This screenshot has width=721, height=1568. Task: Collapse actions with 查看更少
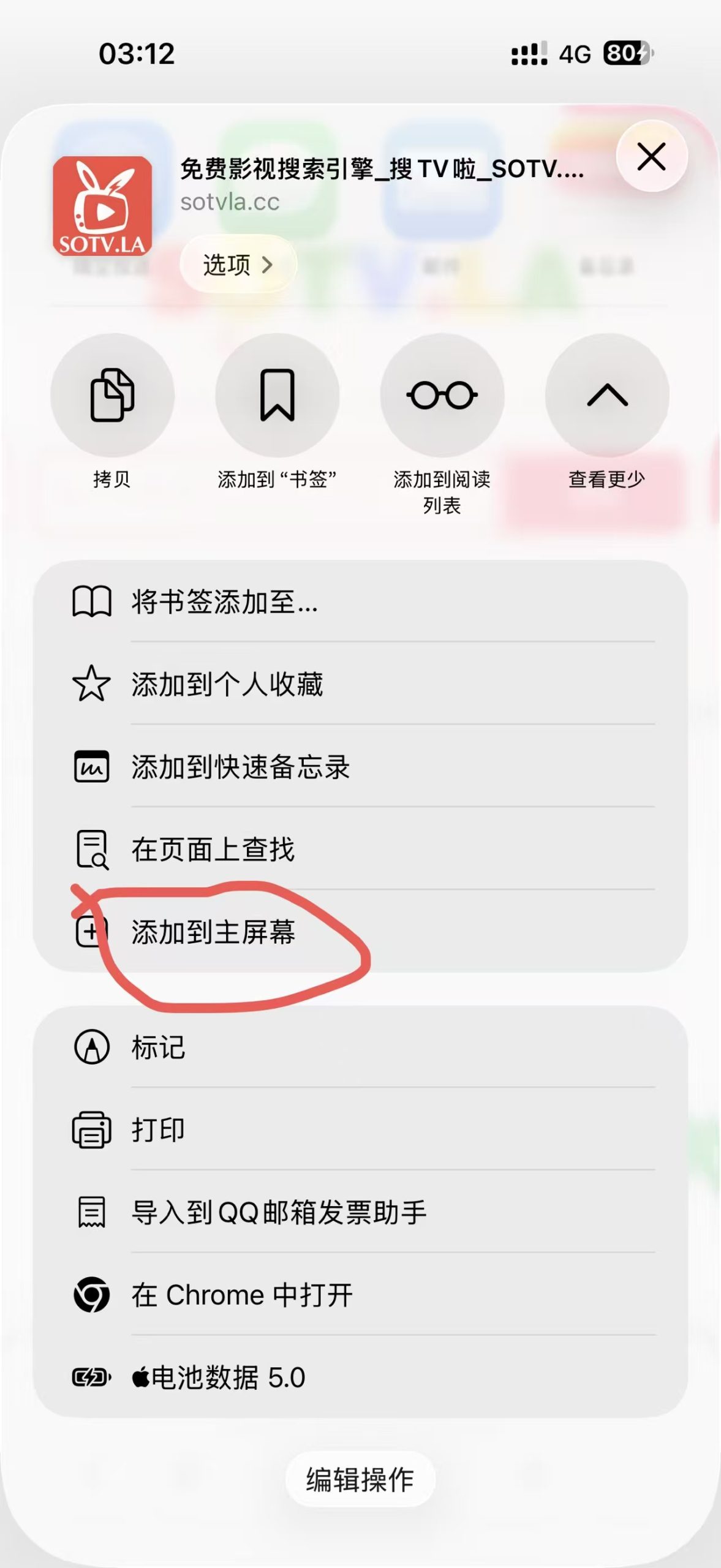coord(606,396)
